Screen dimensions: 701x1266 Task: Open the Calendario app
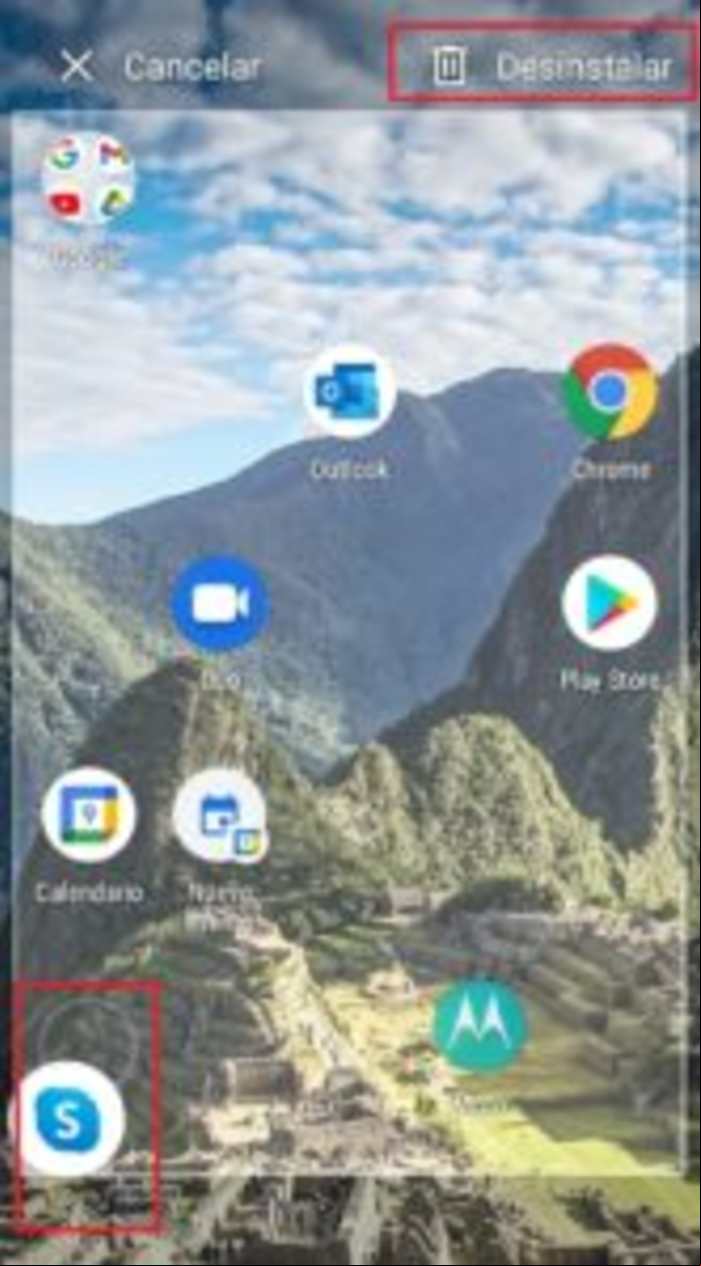[x=89, y=815]
